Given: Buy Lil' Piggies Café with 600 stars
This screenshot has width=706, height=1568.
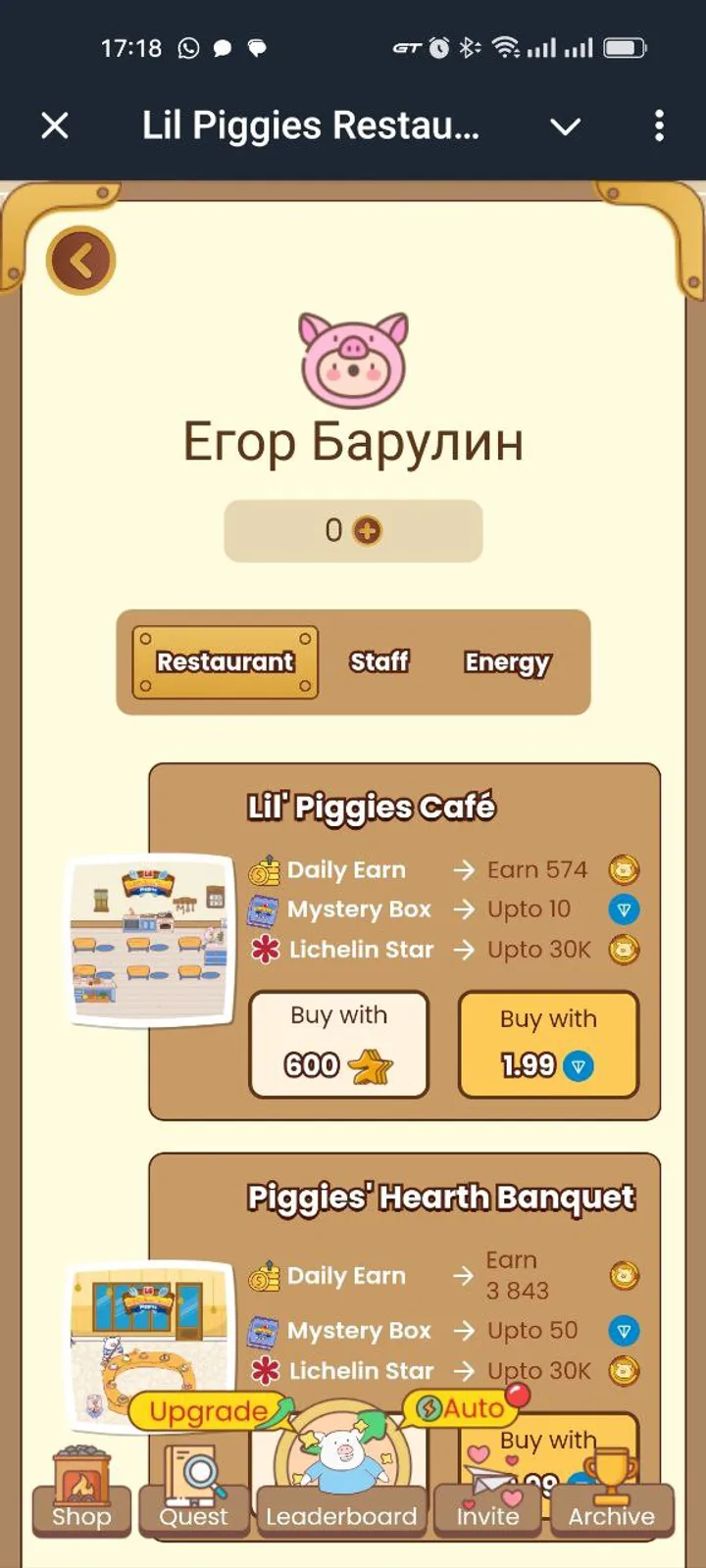Looking at the screenshot, I should pos(337,1043).
